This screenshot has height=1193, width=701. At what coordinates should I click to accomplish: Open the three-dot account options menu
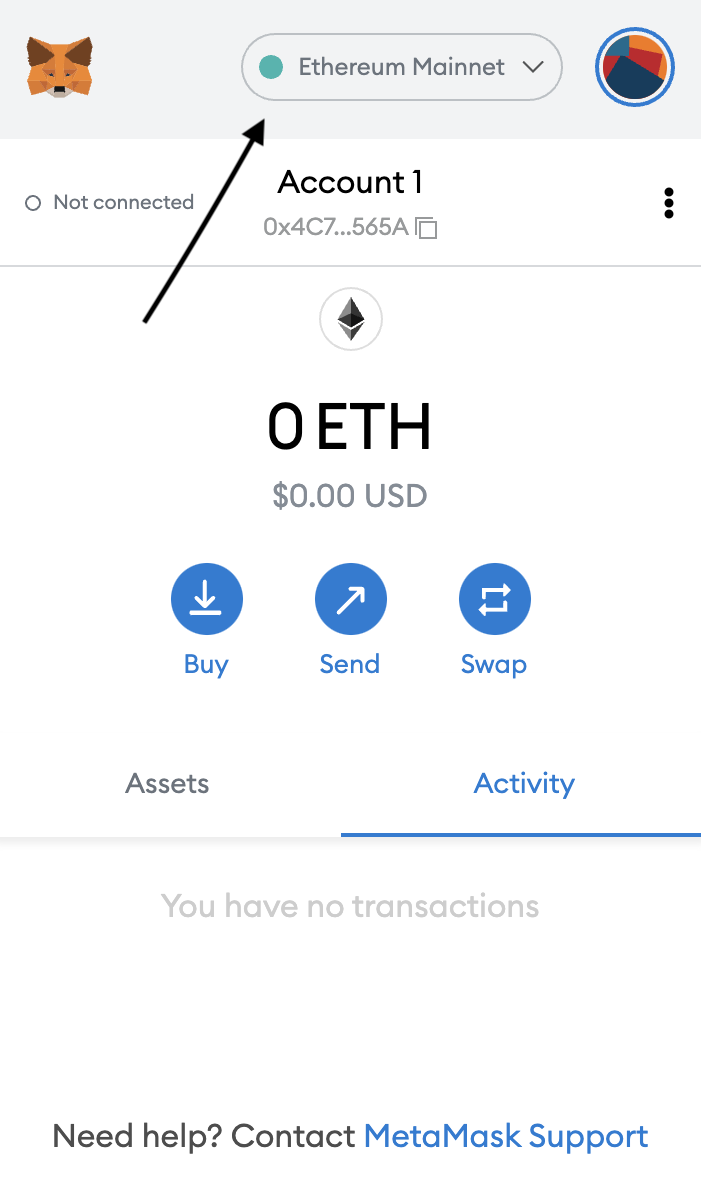click(668, 203)
